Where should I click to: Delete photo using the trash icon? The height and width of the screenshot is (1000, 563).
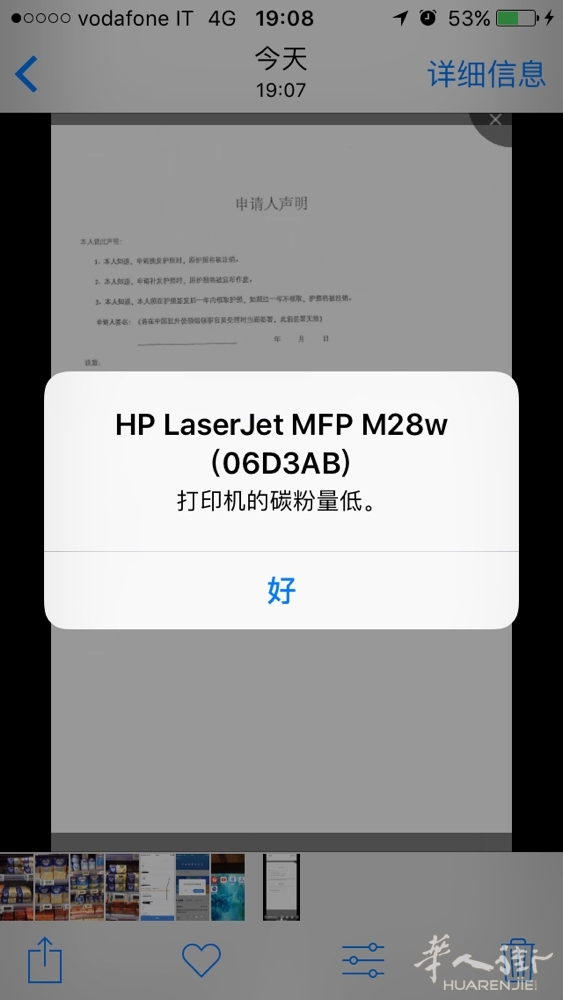click(x=518, y=959)
